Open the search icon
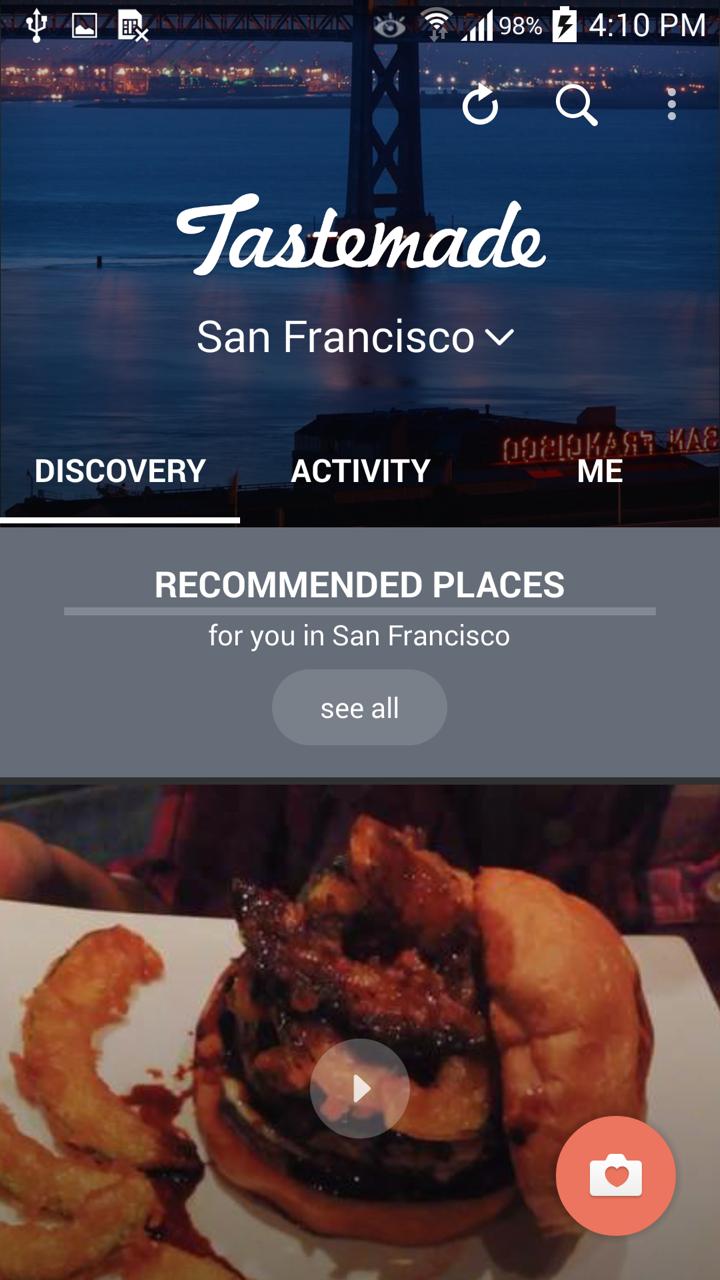The image size is (720, 1280). [578, 108]
